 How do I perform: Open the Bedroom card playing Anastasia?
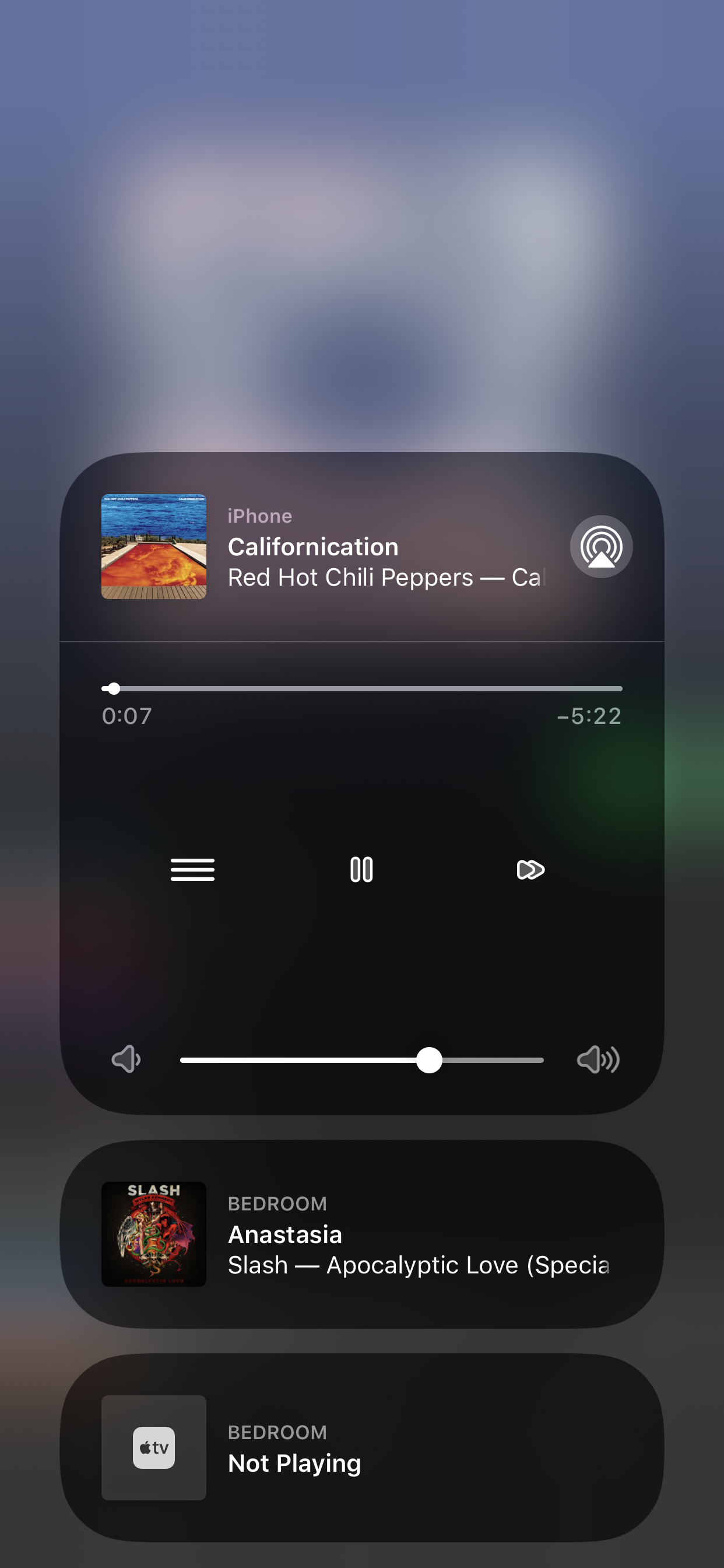click(361, 1234)
